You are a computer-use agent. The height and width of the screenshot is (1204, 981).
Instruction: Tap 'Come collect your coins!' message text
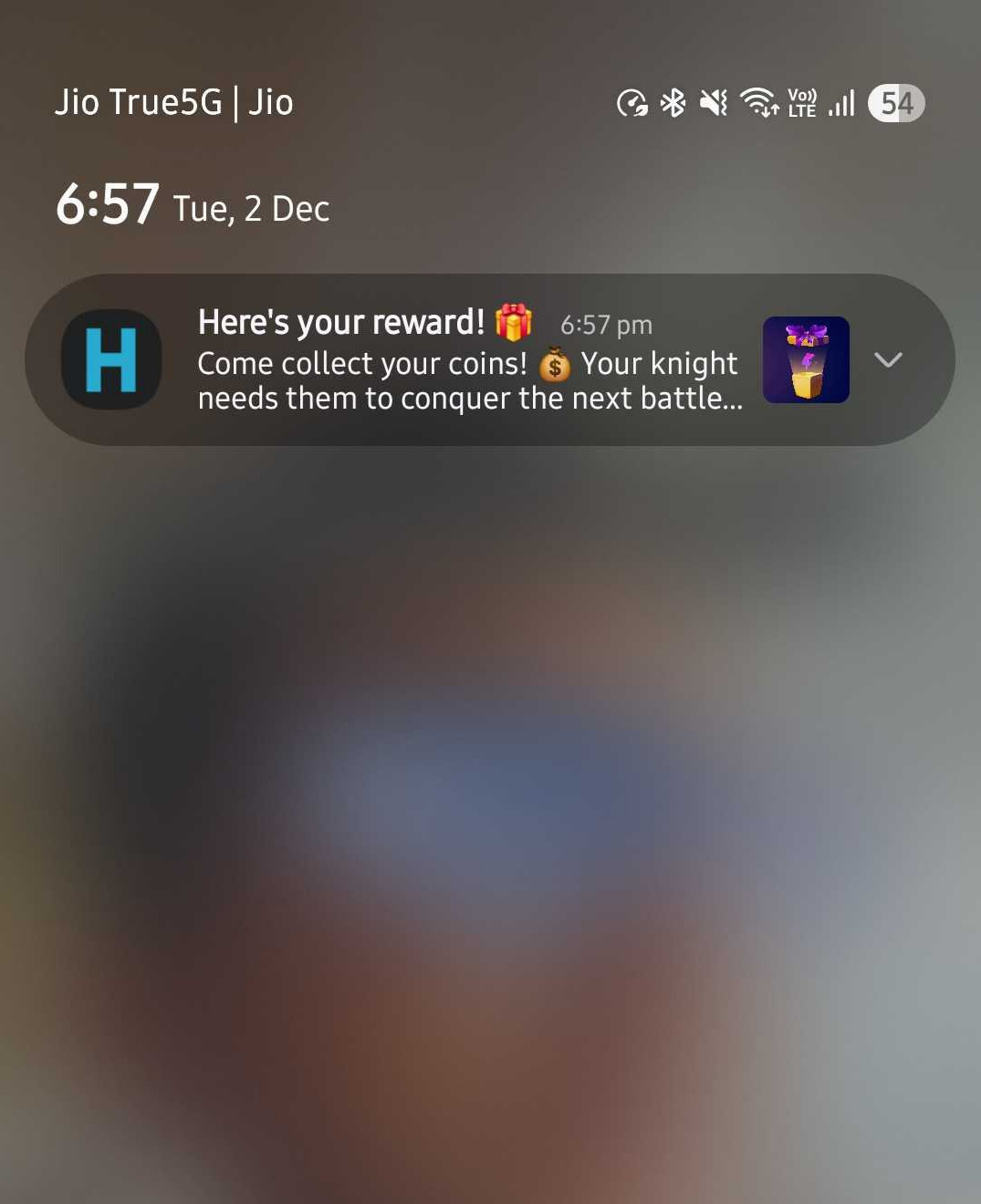coord(365,362)
